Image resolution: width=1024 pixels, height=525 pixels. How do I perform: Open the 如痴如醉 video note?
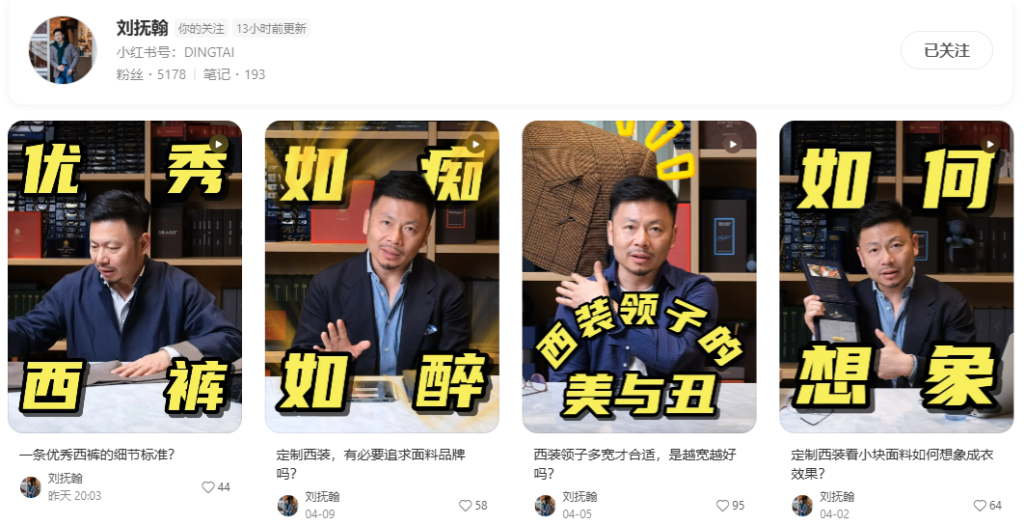382,277
